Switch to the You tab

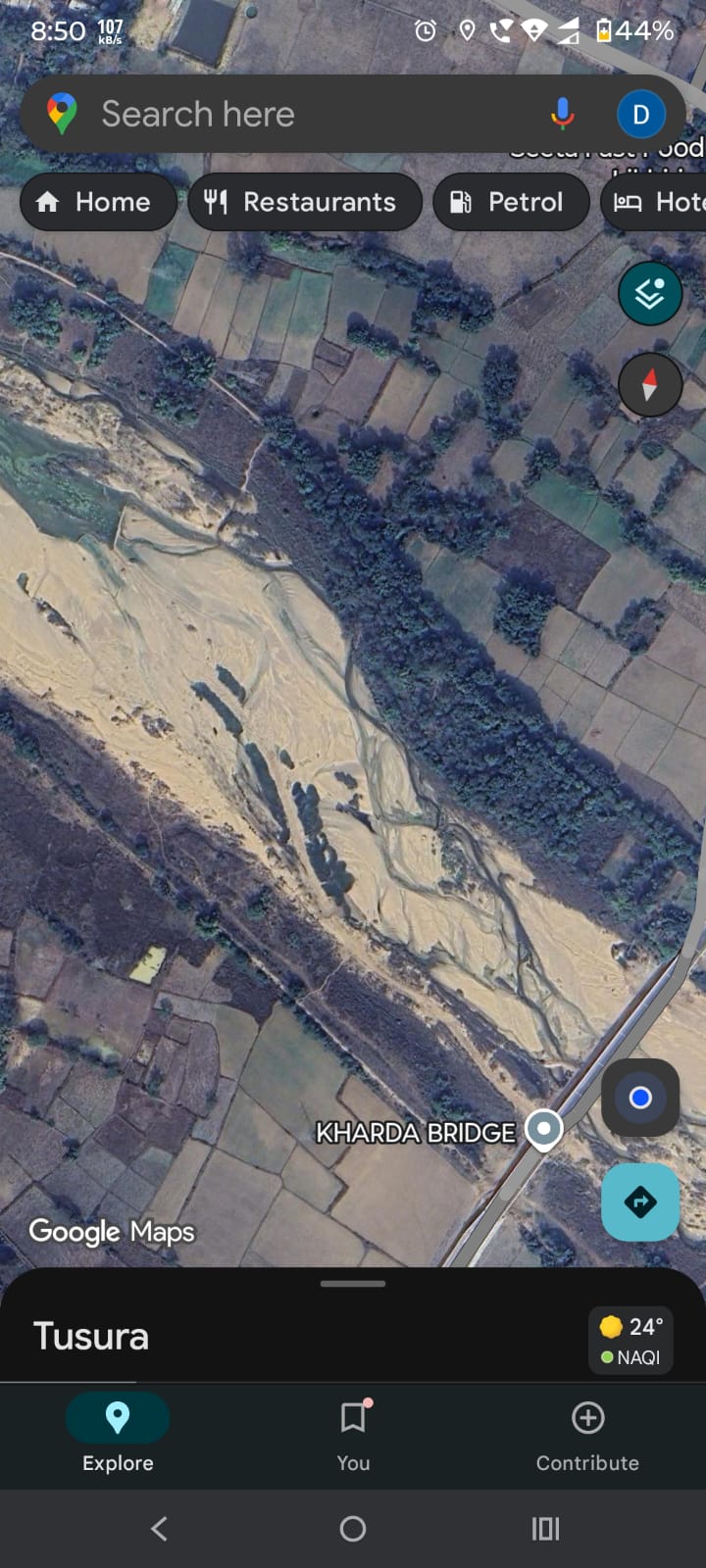353,1435
